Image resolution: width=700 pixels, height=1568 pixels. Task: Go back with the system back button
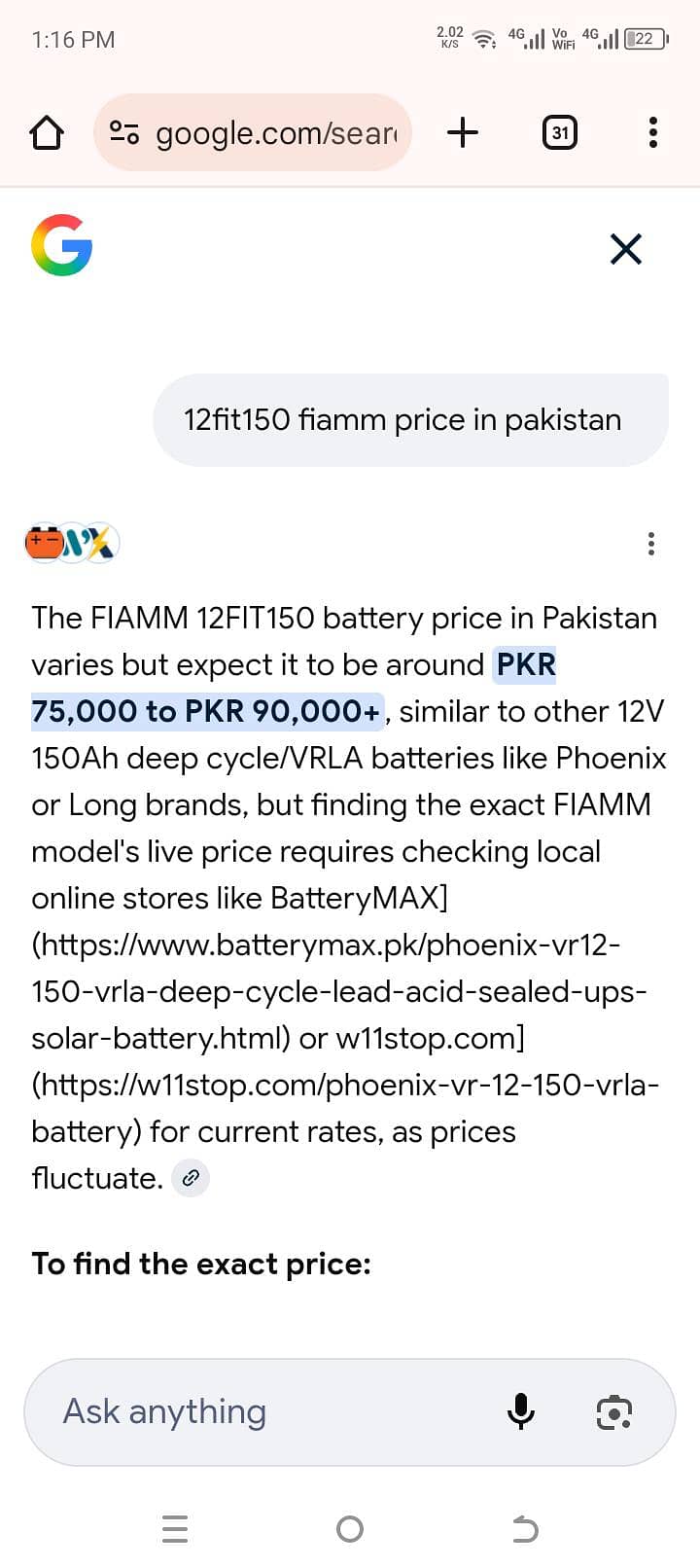[x=525, y=1529]
